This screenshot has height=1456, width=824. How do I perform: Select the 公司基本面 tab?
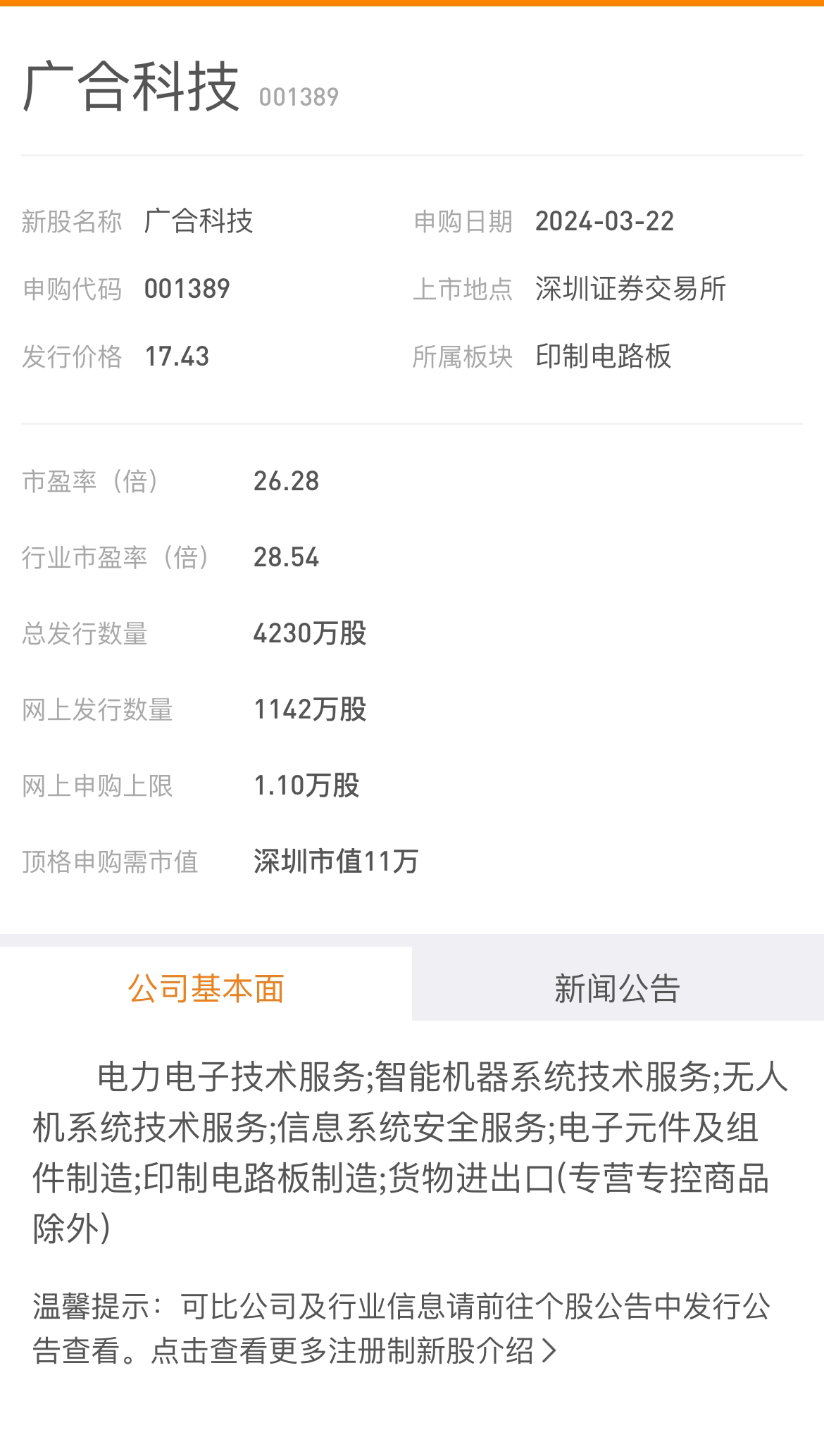pyautogui.click(x=206, y=988)
